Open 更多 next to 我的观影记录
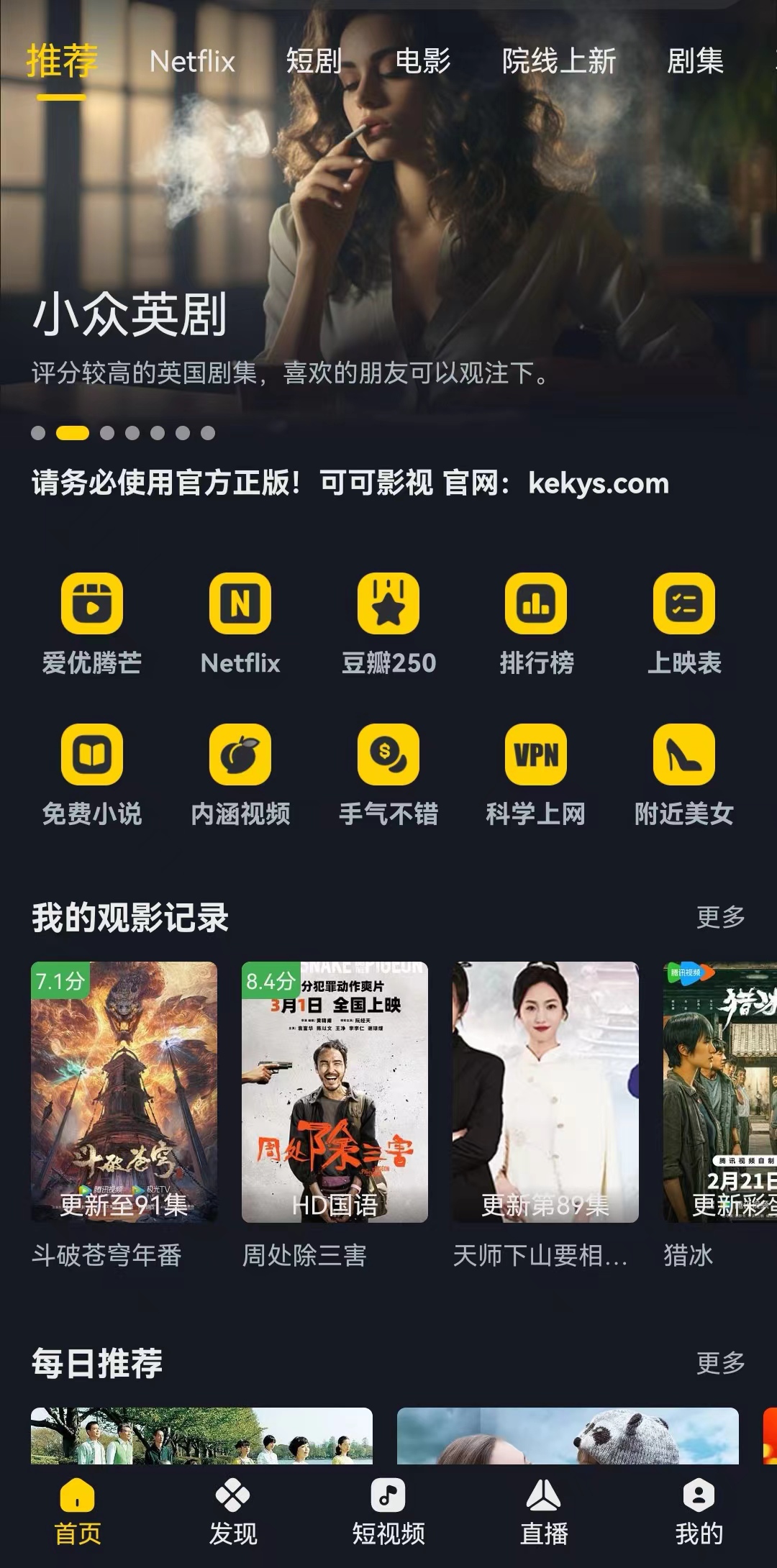 (721, 915)
